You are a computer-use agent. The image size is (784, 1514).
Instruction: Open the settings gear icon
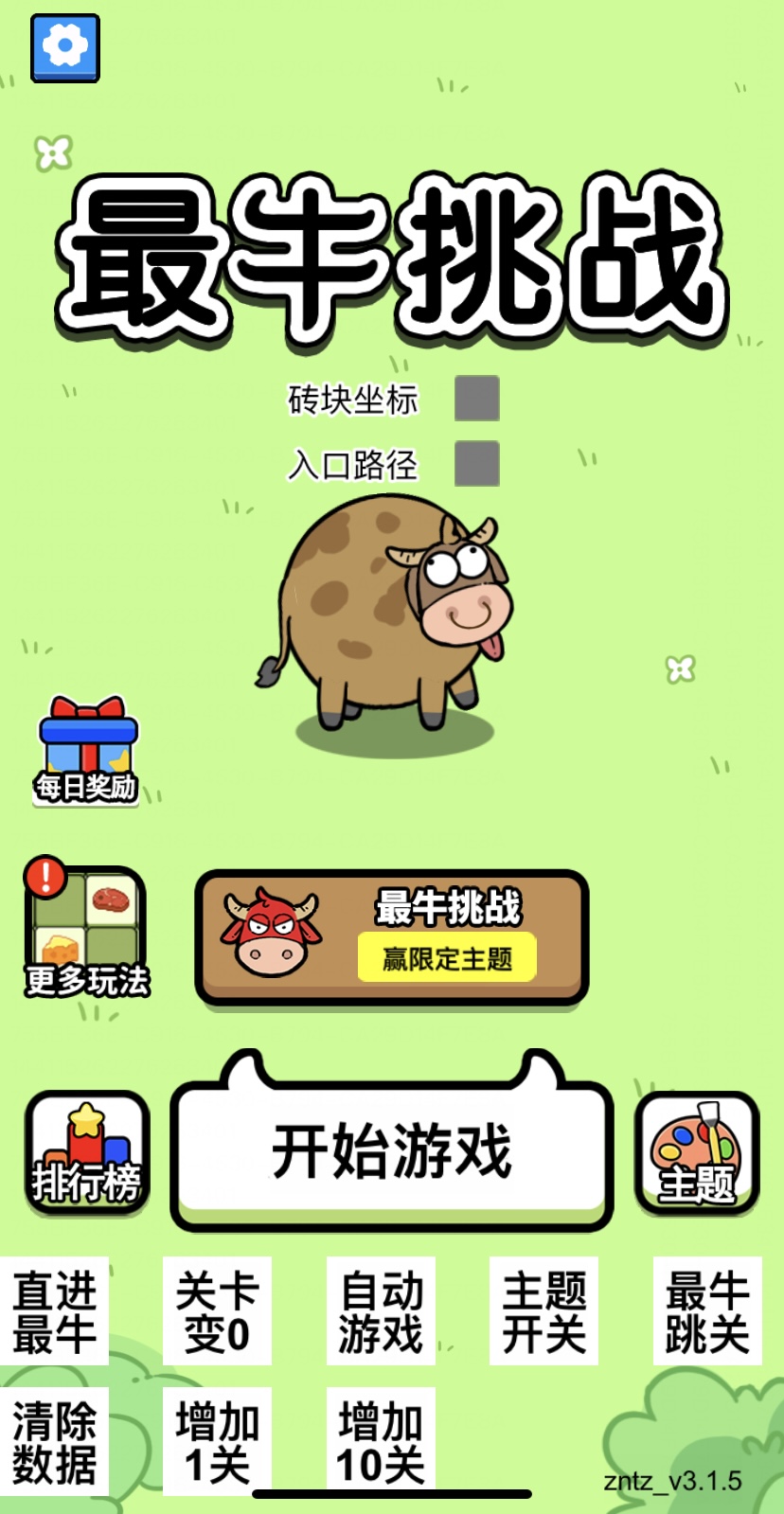[x=65, y=47]
